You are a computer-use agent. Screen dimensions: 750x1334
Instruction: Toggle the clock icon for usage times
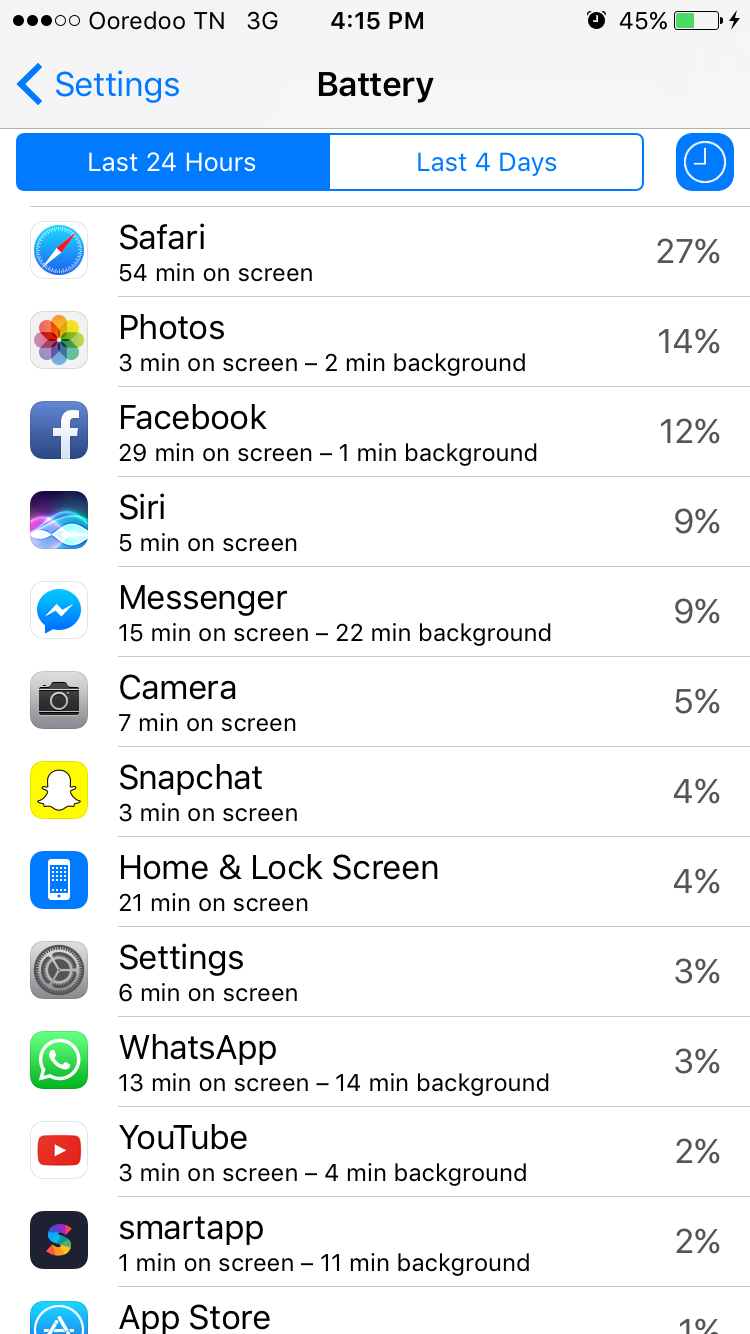click(x=705, y=162)
